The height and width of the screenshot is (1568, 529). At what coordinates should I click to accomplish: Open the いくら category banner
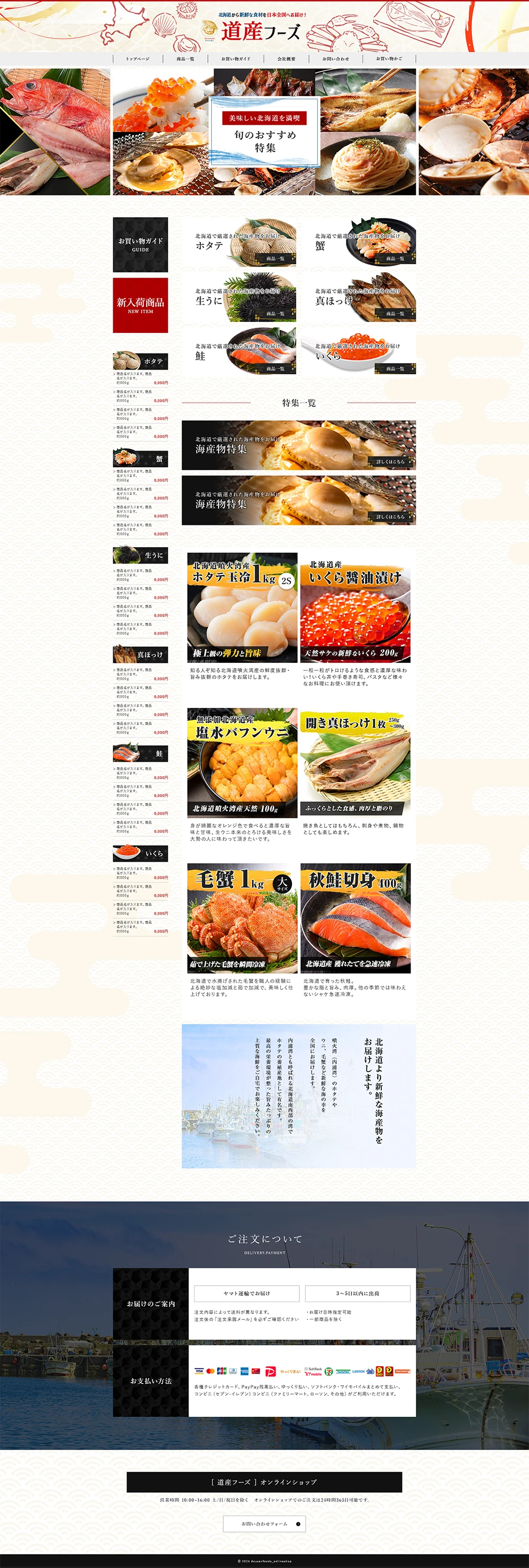(359, 354)
